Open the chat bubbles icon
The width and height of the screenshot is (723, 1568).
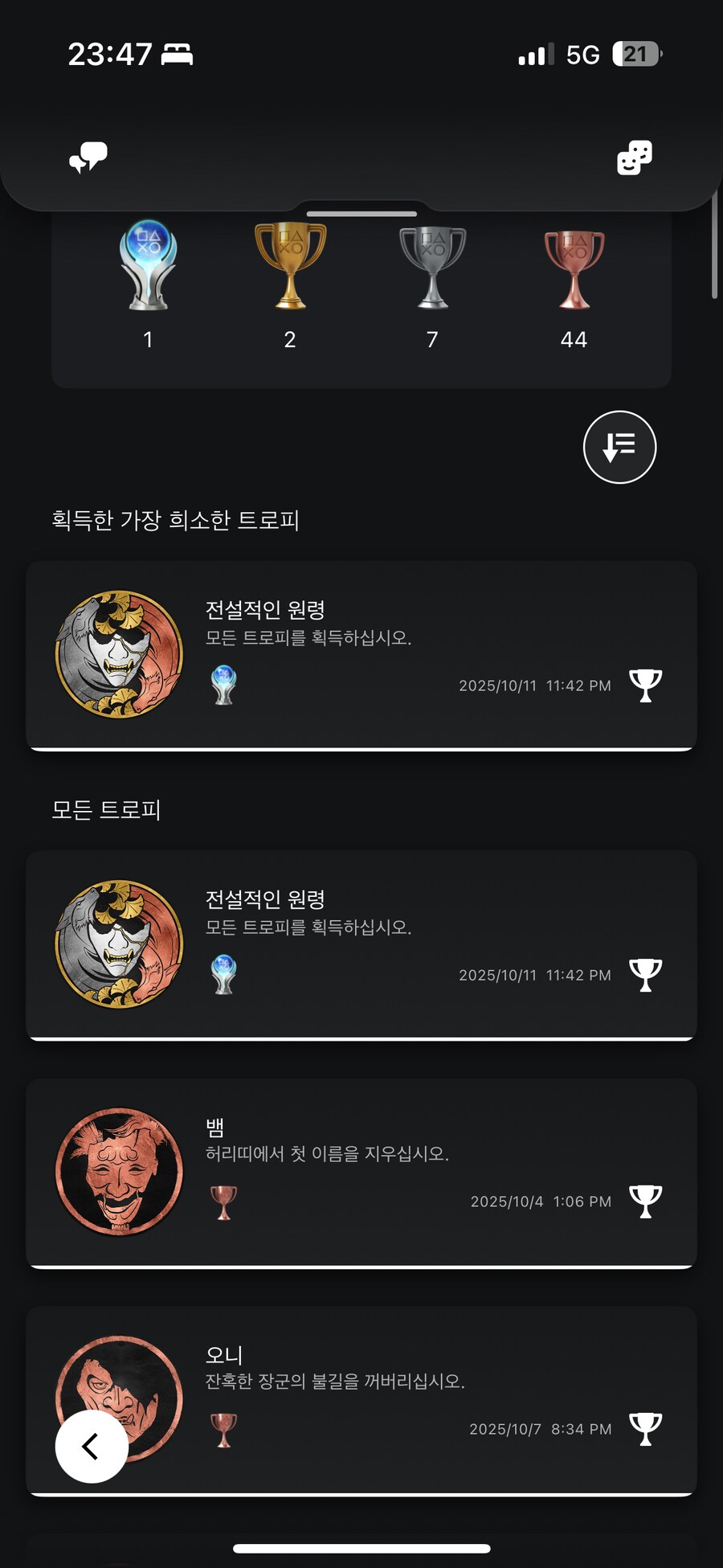pyautogui.click(x=88, y=158)
